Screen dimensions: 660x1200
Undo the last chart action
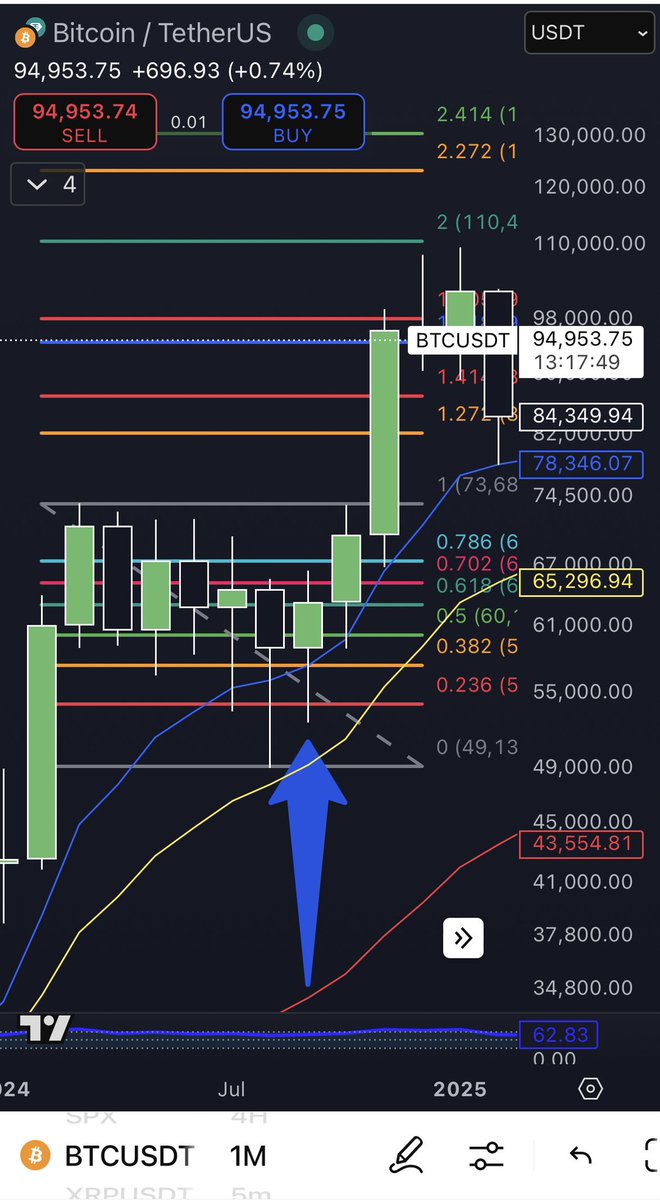click(x=580, y=1156)
